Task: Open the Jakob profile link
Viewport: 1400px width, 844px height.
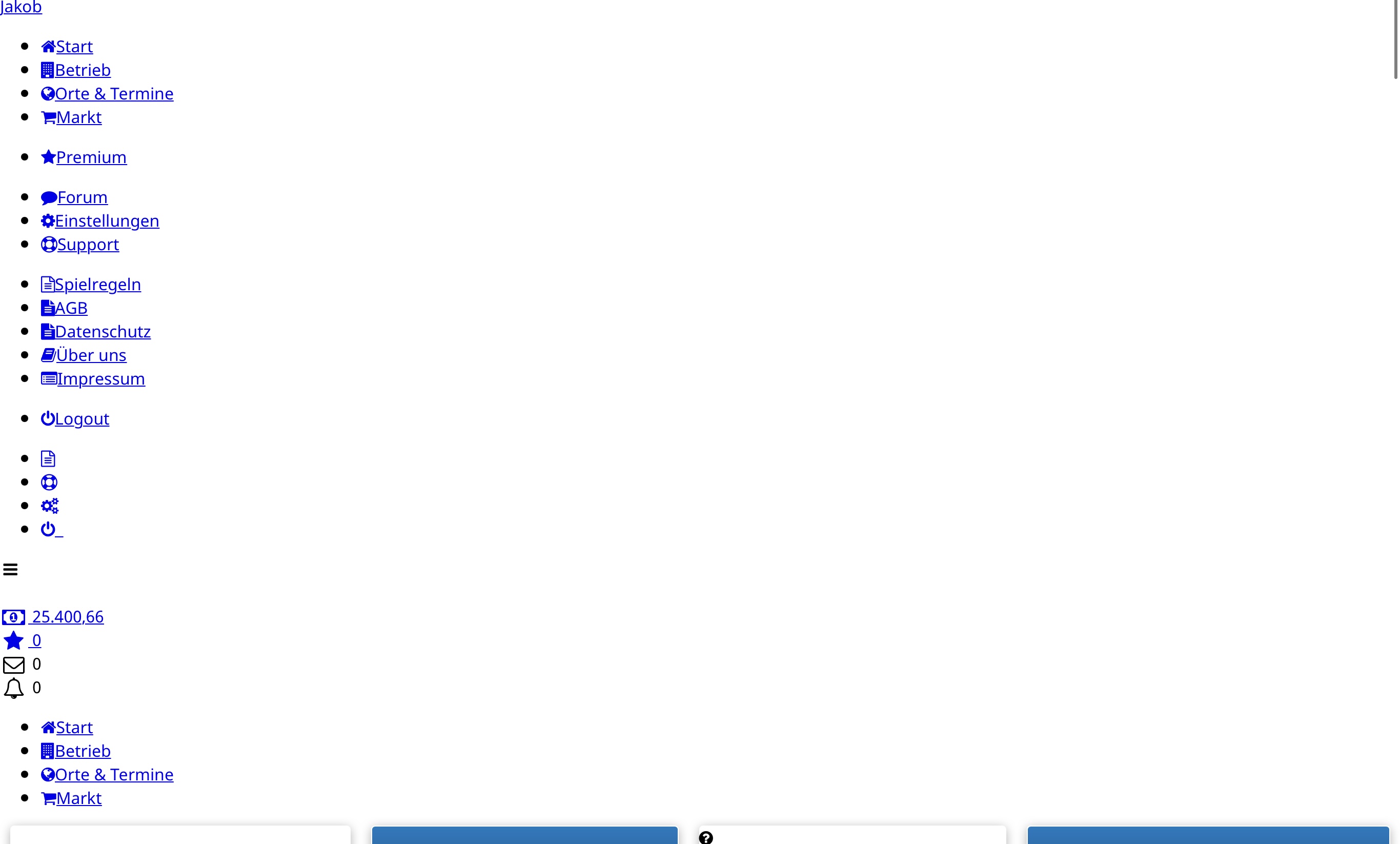Action: coord(21,7)
